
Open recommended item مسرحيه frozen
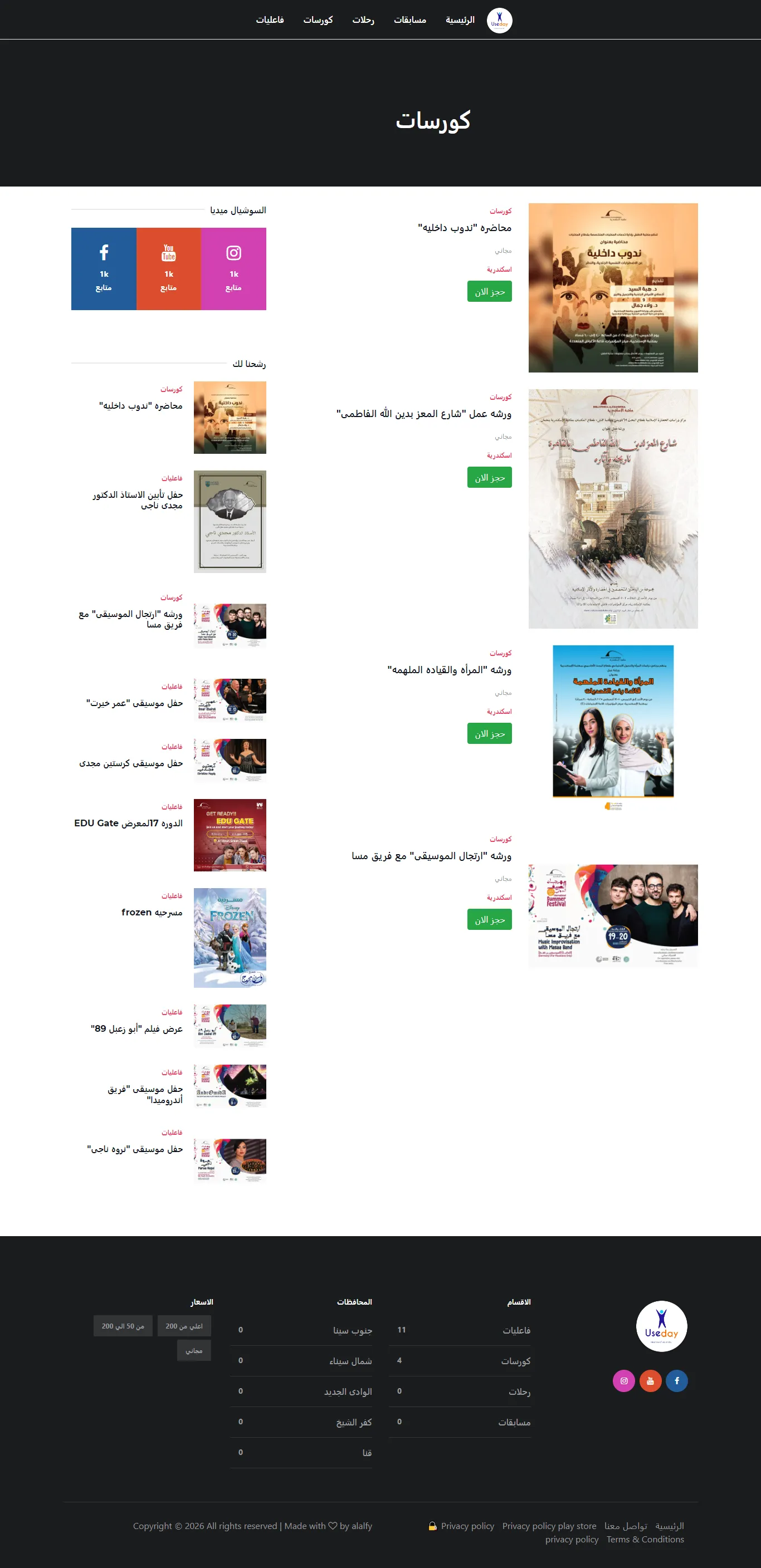point(152,912)
